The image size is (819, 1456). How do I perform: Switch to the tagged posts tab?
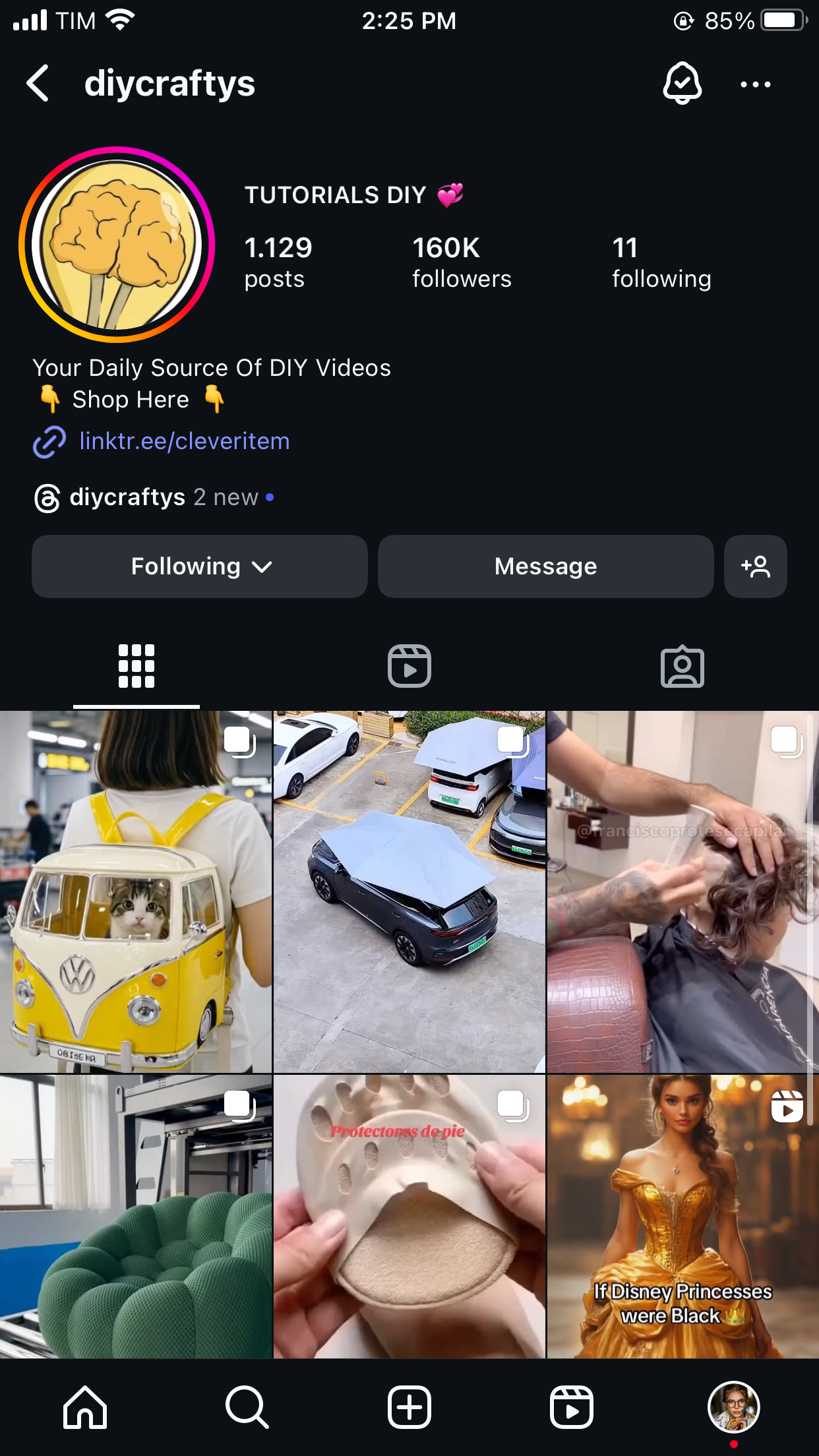pyautogui.click(x=682, y=666)
